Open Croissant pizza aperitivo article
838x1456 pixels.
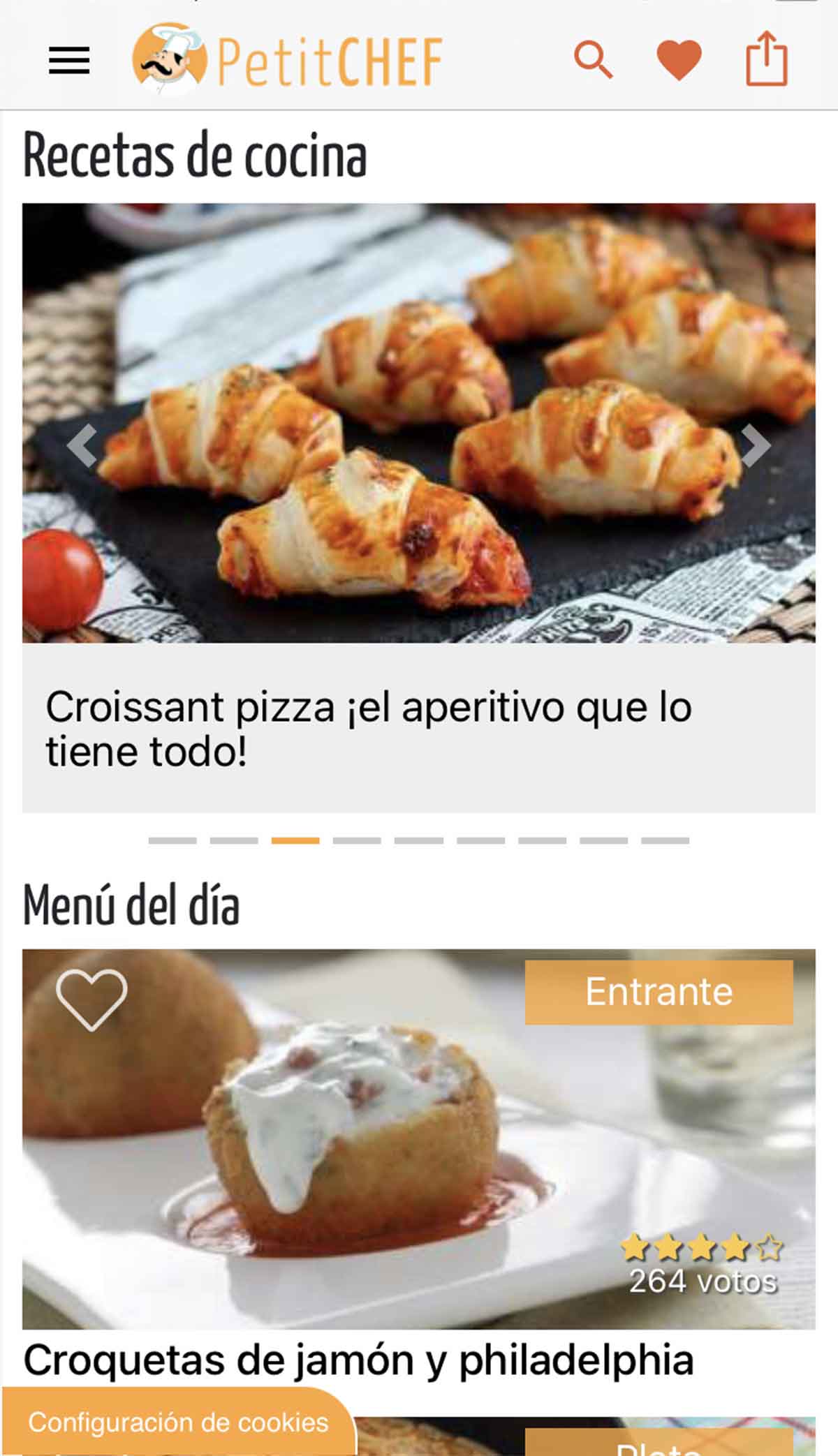pos(370,729)
